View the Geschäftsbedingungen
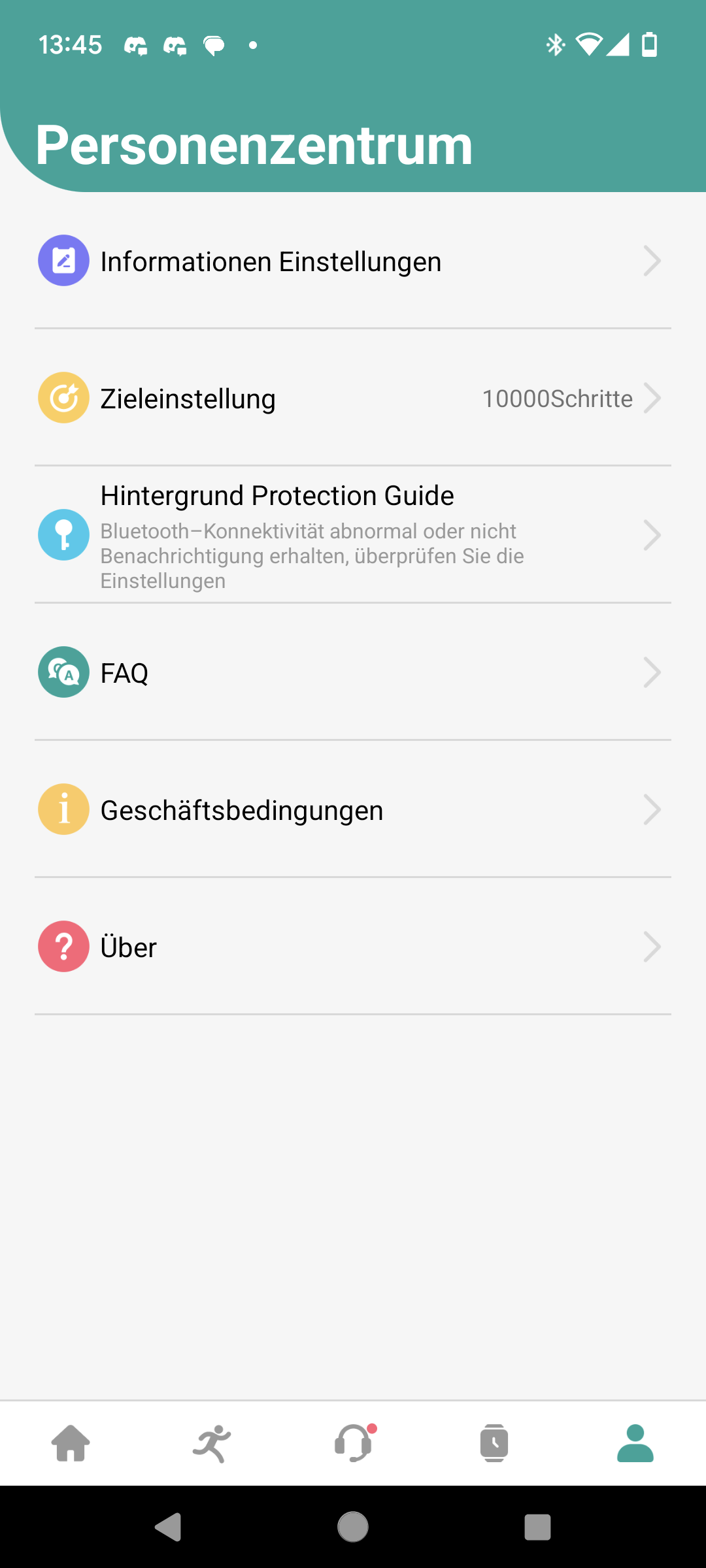Viewport: 706px width, 1568px height. tap(353, 810)
